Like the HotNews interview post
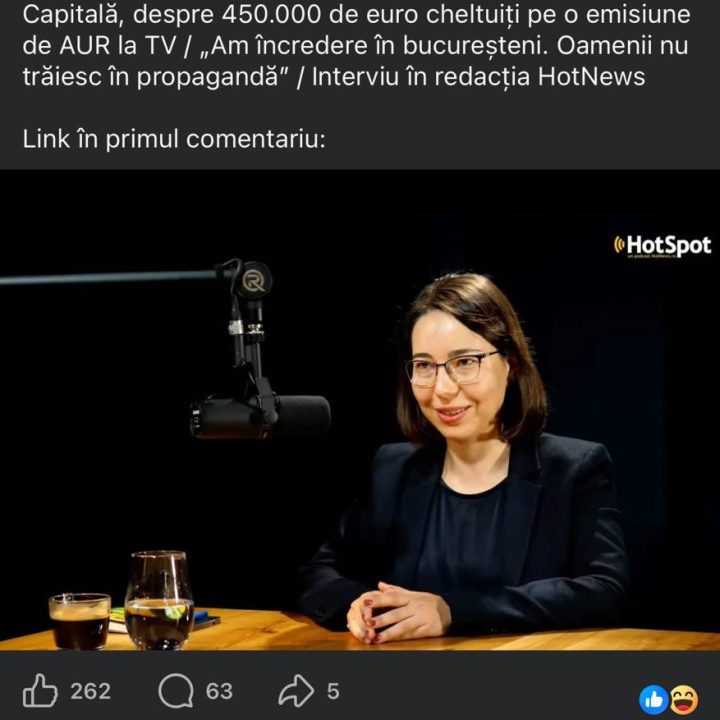 41,690
